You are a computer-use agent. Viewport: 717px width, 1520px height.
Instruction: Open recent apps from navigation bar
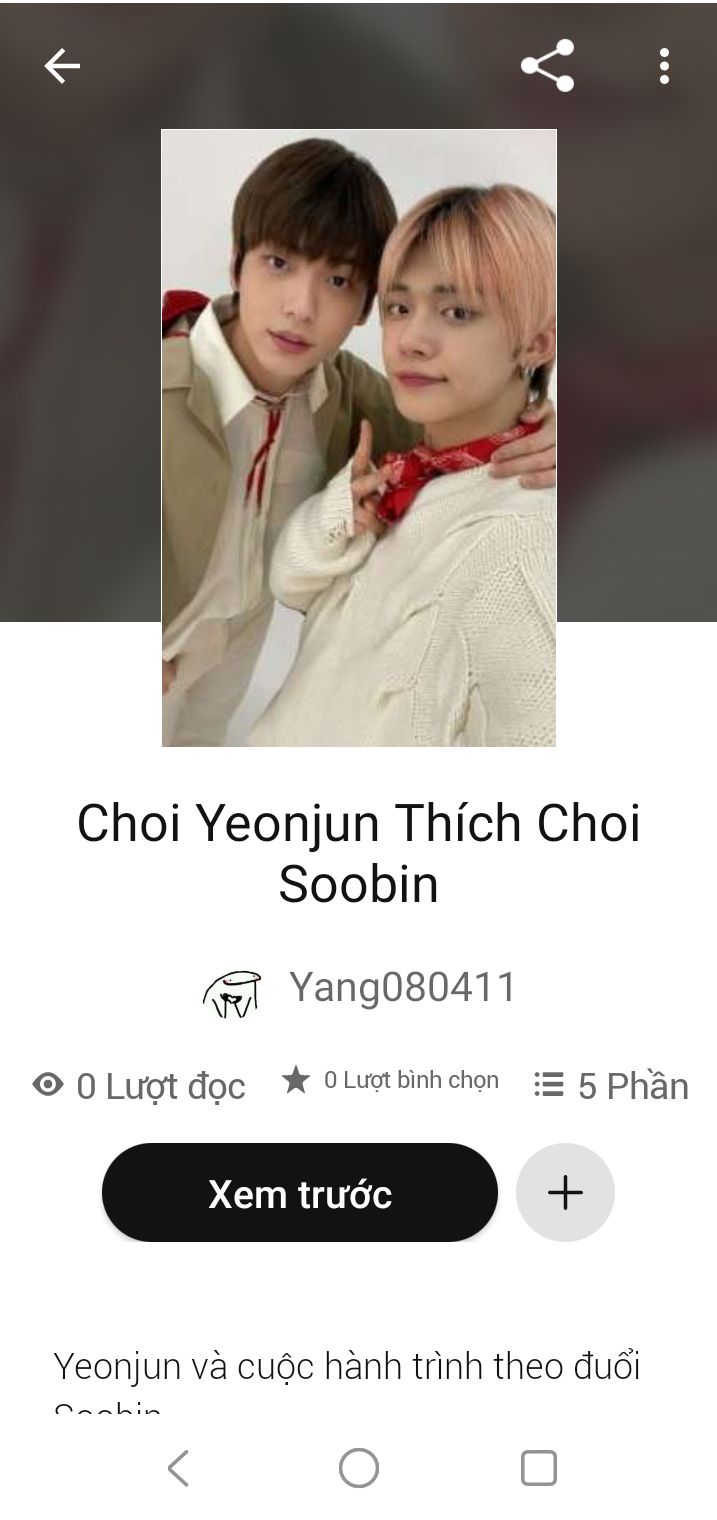tap(539, 1468)
